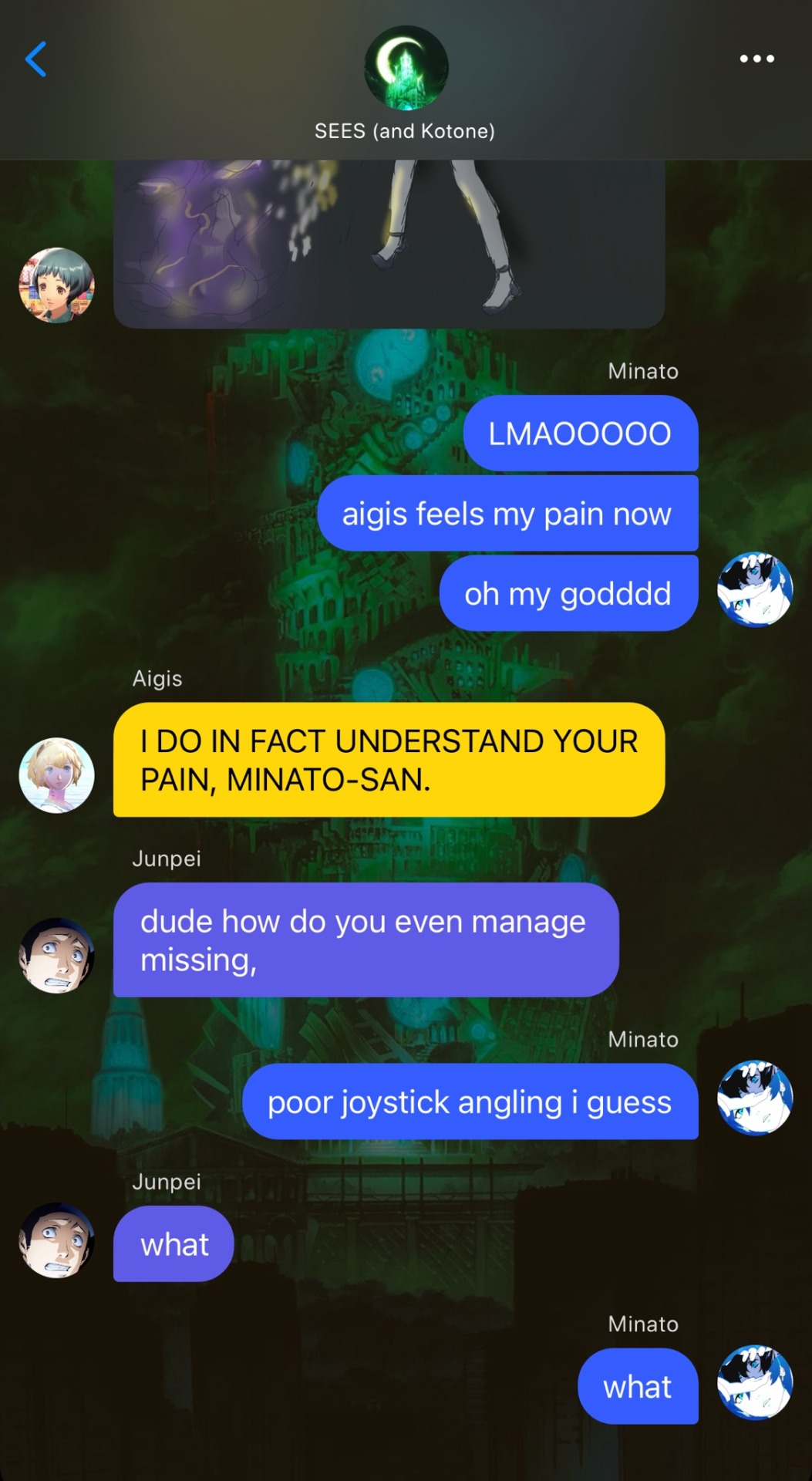Image resolution: width=812 pixels, height=1481 pixels.
Task: Go back using the blue arrow
Action: click(x=36, y=59)
